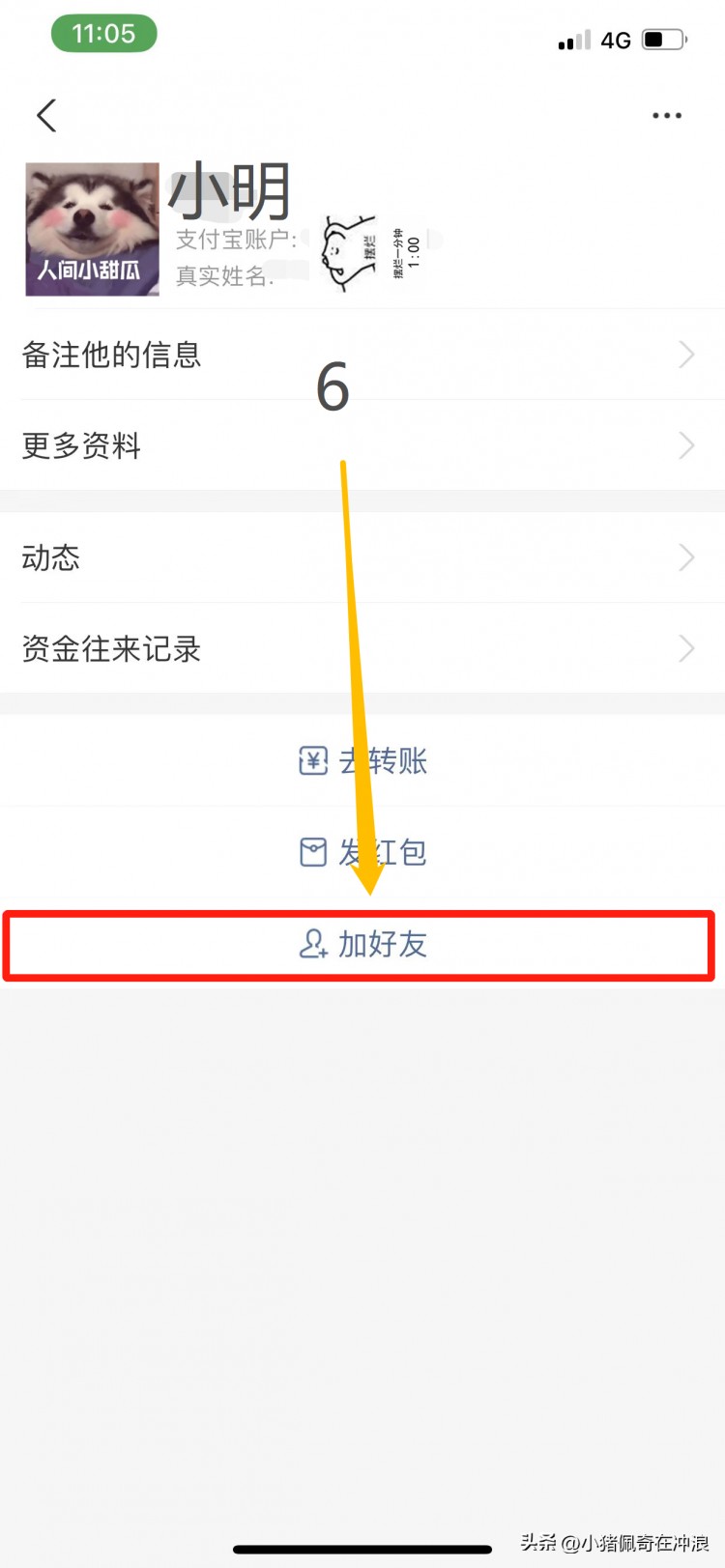Open 资金往来记录 with its arrow

tap(686, 648)
